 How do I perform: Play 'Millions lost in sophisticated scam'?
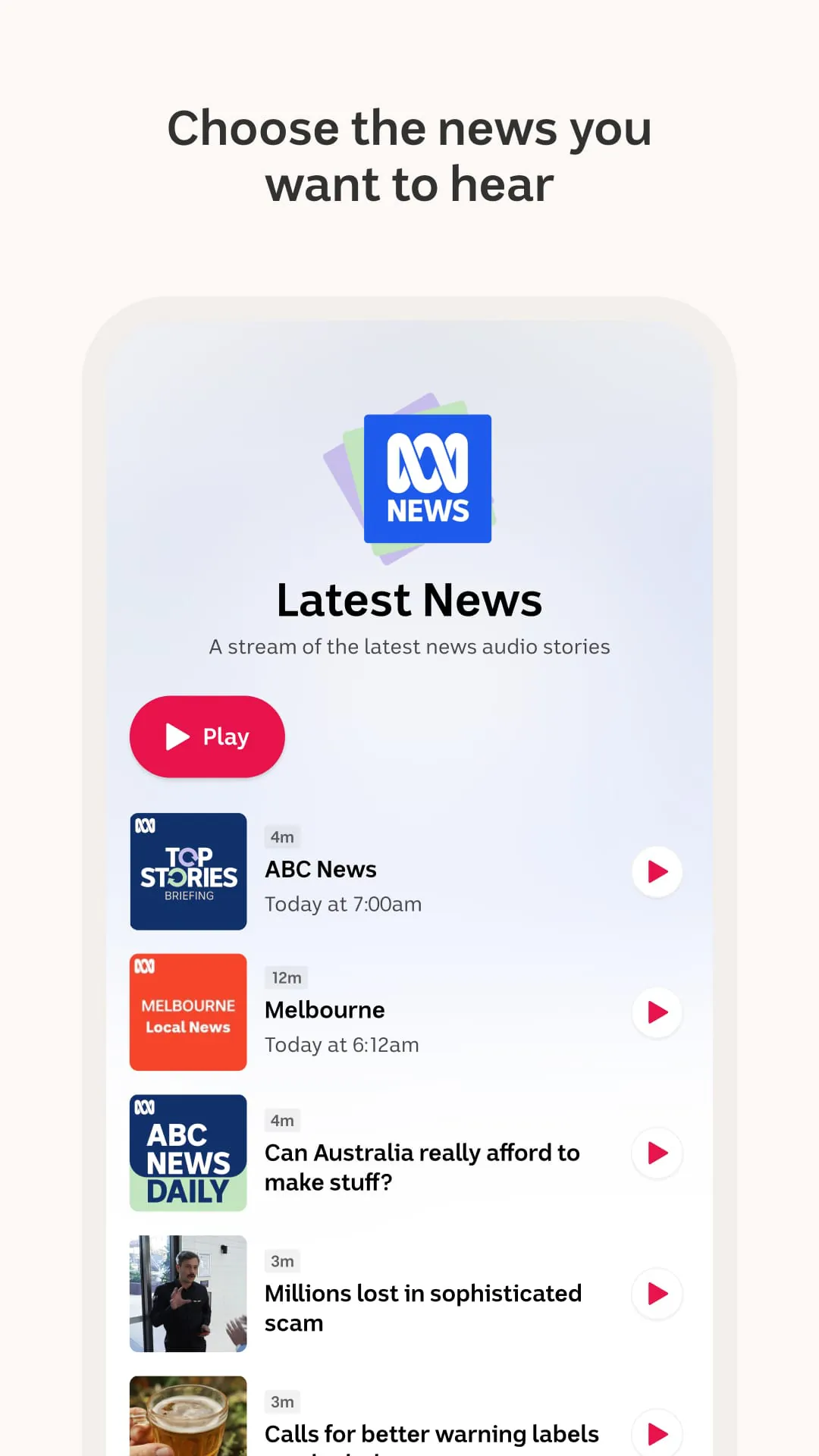[x=656, y=1294]
